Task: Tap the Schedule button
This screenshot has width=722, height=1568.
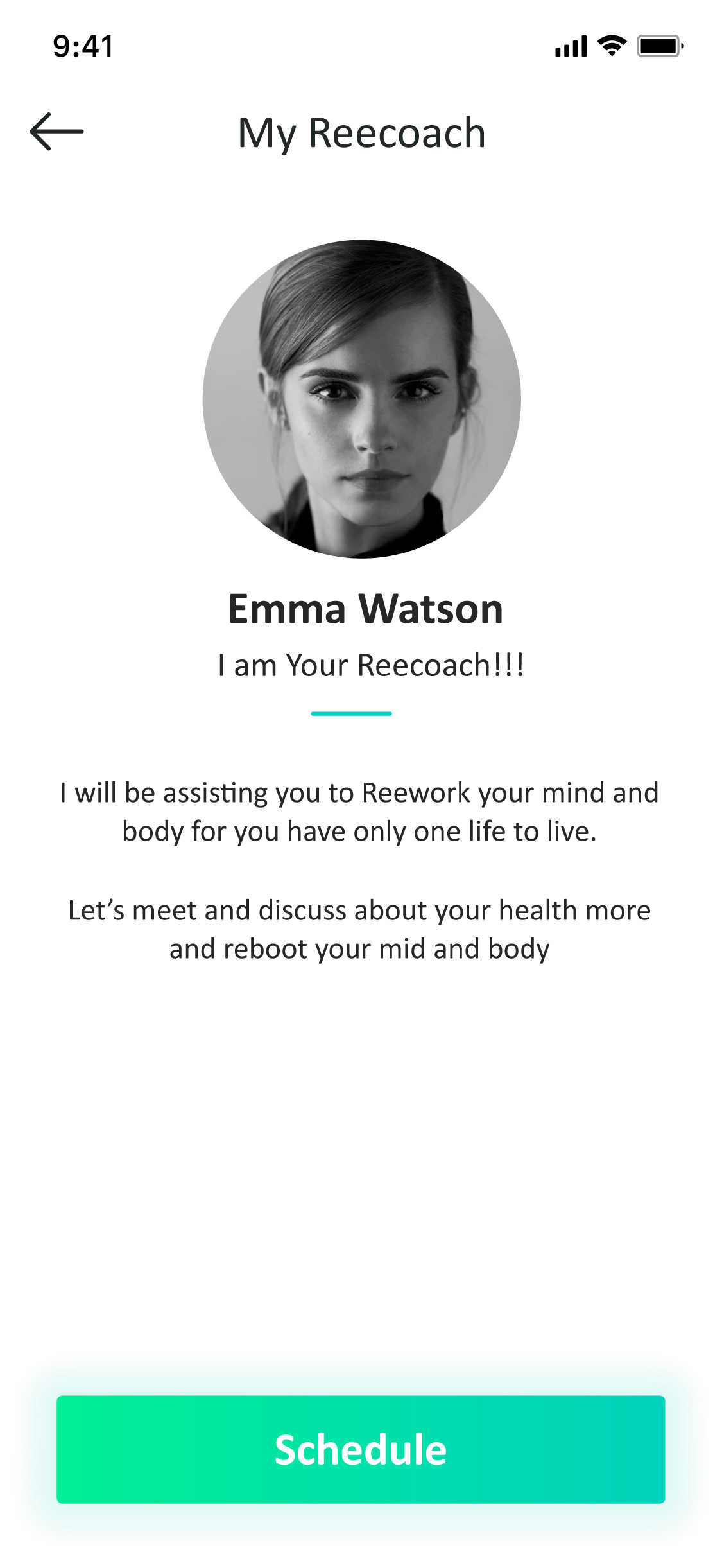Action: [x=361, y=1449]
